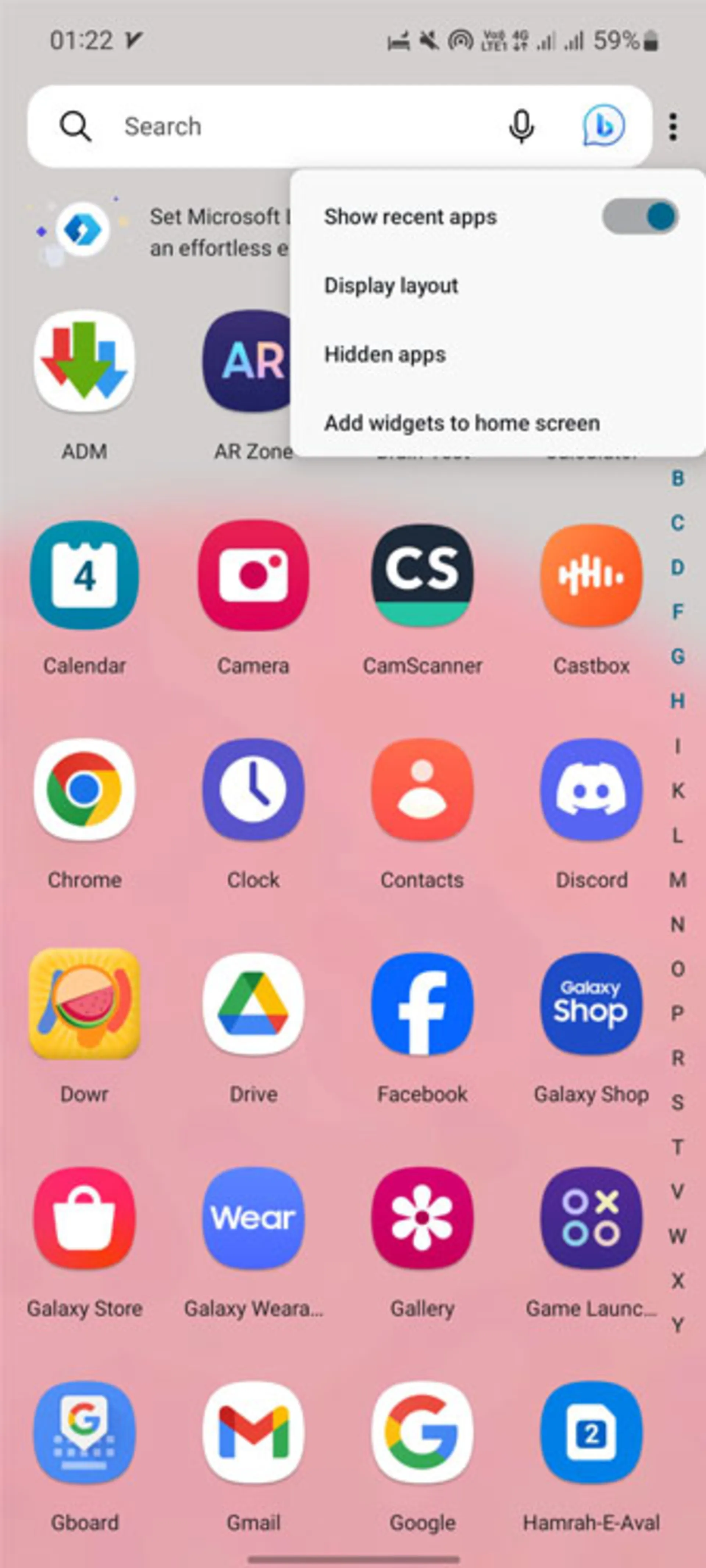Open the Calendar app
The width and height of the screenshot is (706, 1568).
[84, 575]
